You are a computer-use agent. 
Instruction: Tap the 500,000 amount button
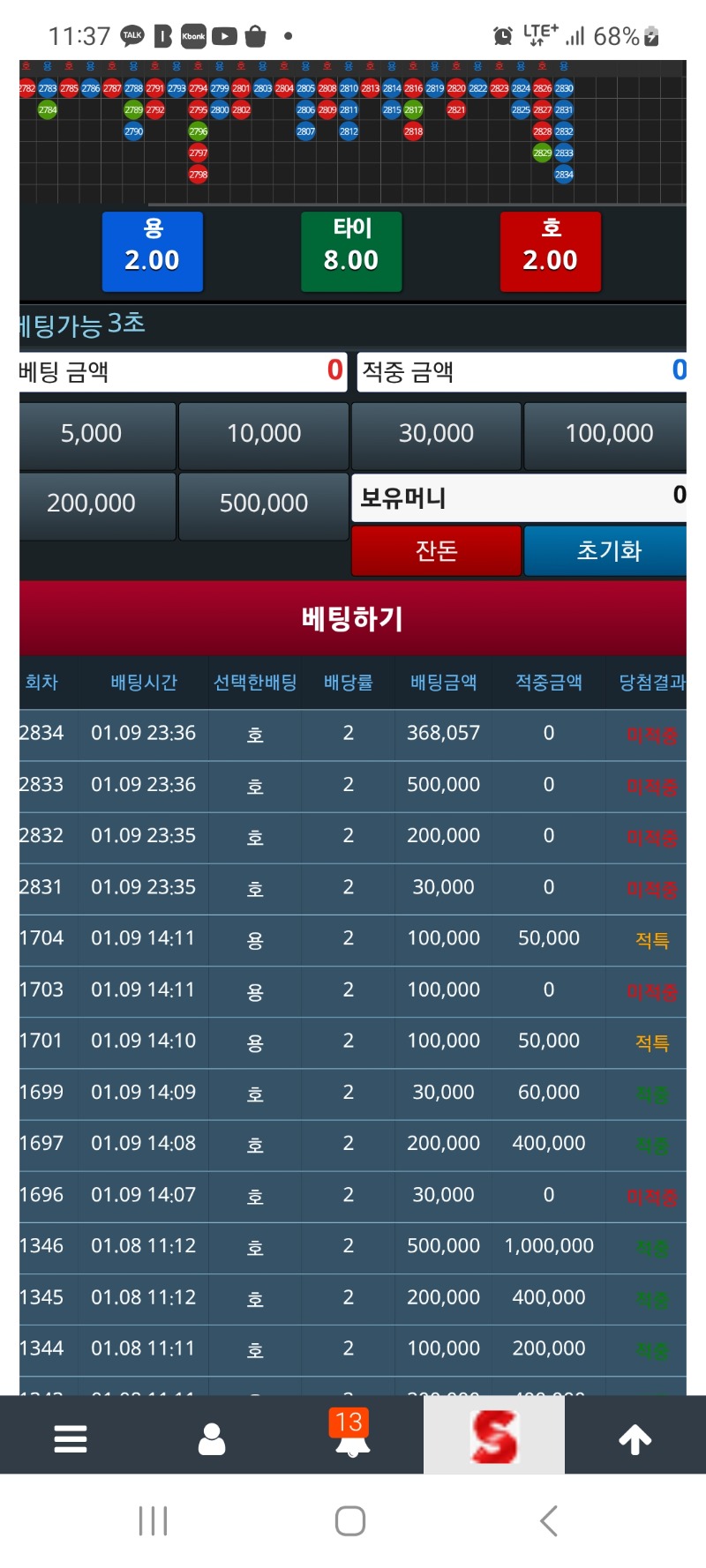(264, 504)
